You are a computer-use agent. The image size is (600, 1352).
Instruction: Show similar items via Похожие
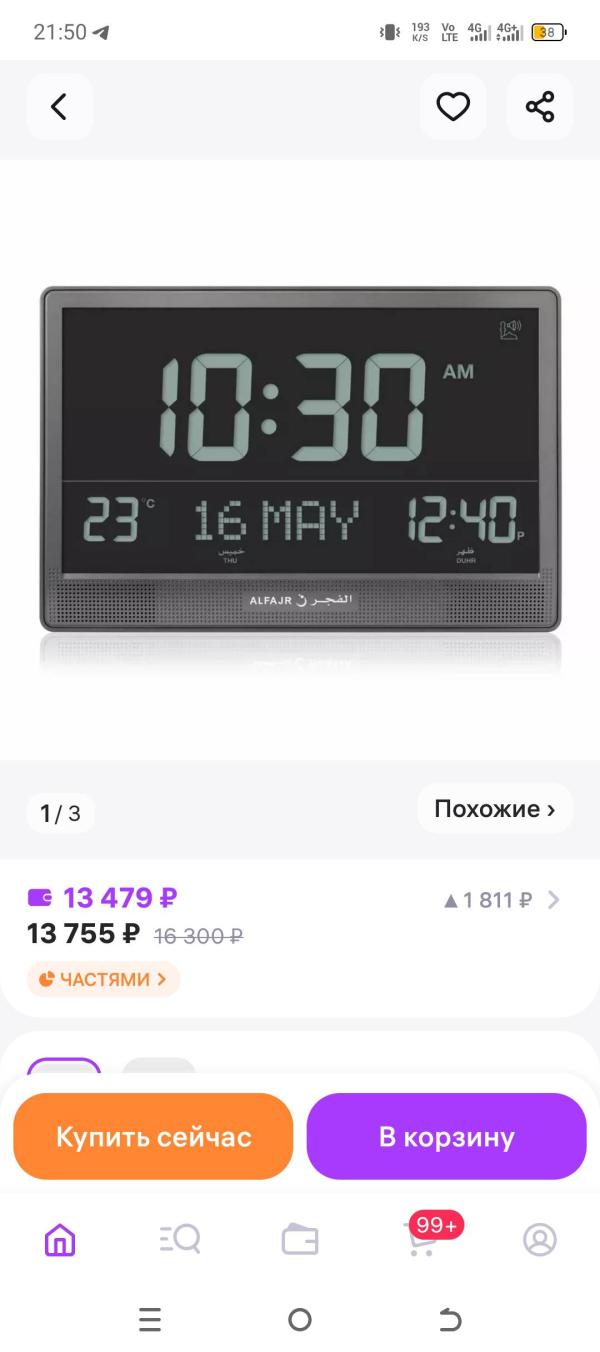[495, 809]
